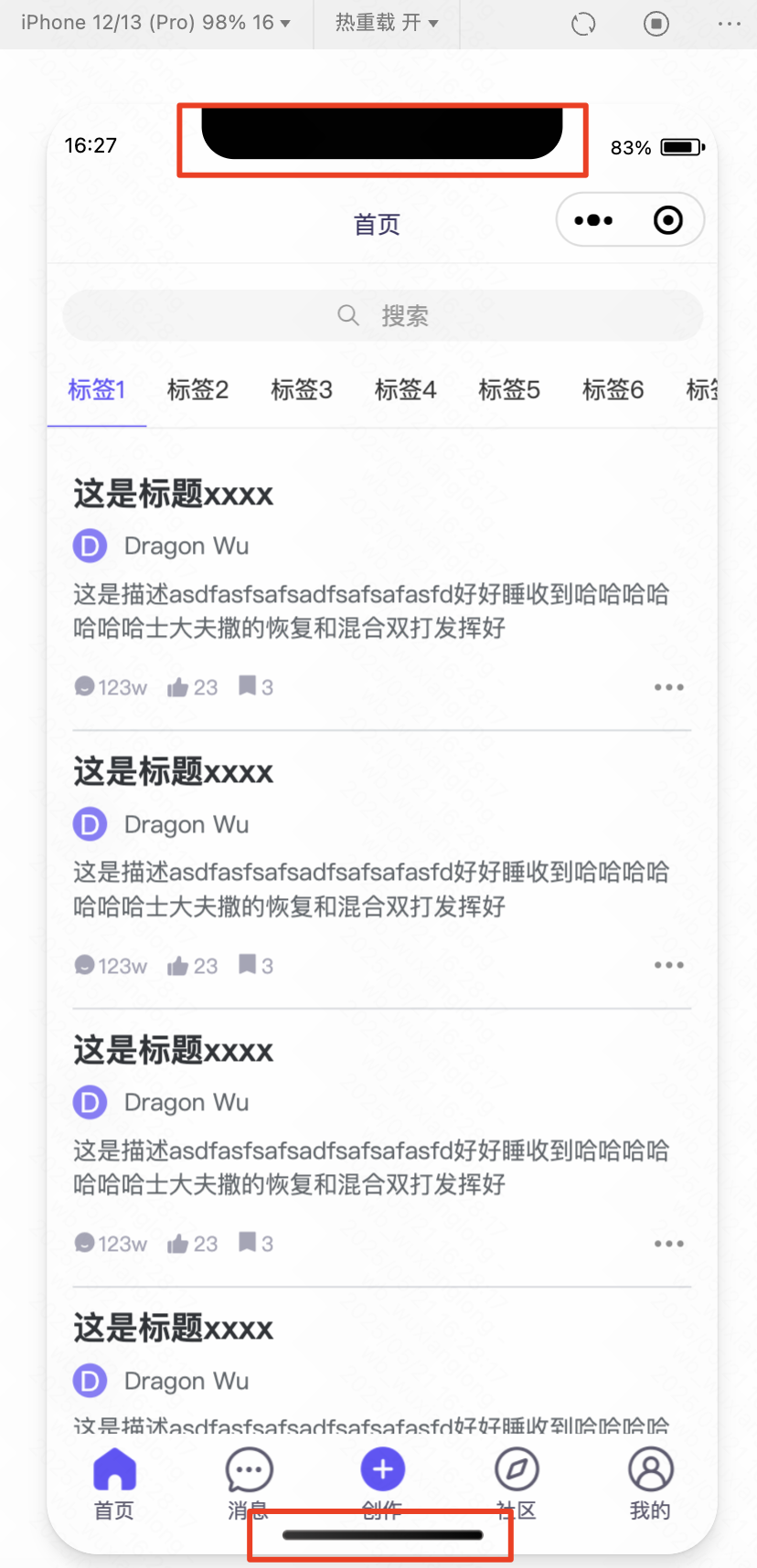Tap the simulator stop button
The image size is (757, 1568).
(656, 24)
